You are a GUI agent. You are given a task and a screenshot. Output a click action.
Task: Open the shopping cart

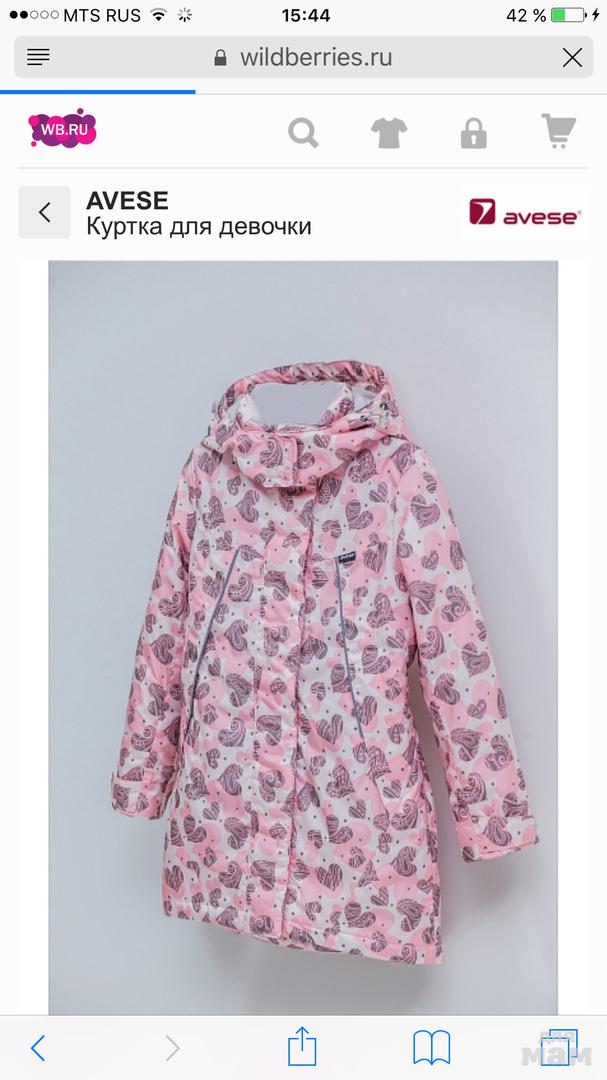click(x=558, y=131)
